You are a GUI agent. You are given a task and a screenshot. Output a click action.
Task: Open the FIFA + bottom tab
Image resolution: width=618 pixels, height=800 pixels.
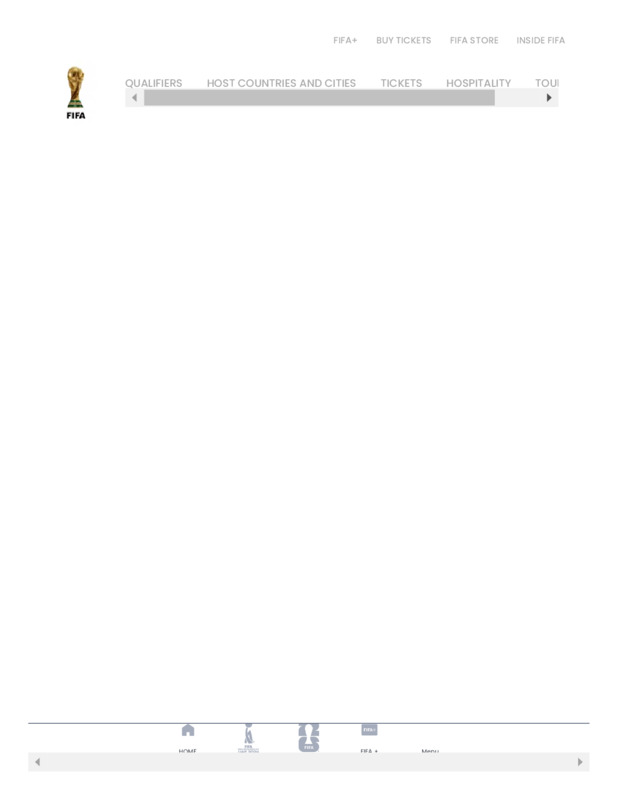pyautogui.click(x=369, y=738)
